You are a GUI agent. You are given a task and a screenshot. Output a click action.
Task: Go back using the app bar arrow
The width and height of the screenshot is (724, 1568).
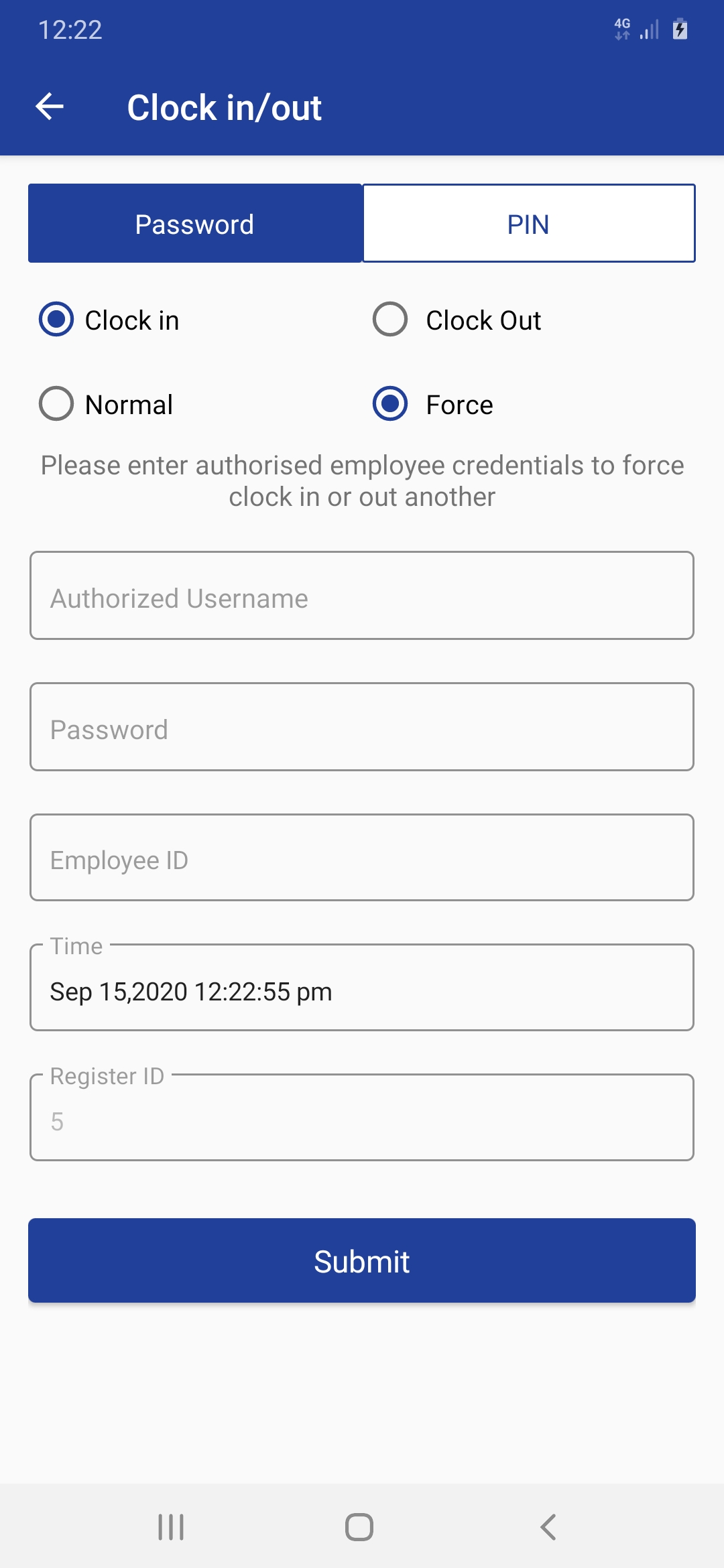point(50,107)
